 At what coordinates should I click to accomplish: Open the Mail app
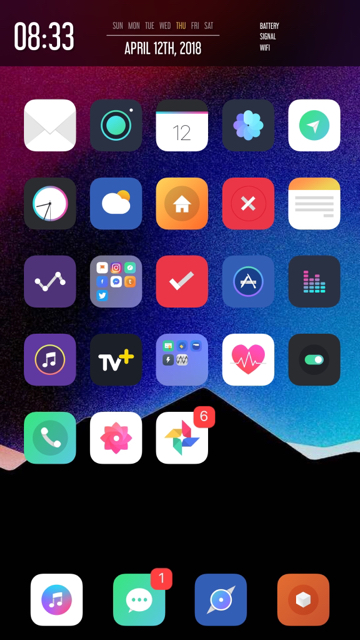pyautogui.click(x=50, y=125)
